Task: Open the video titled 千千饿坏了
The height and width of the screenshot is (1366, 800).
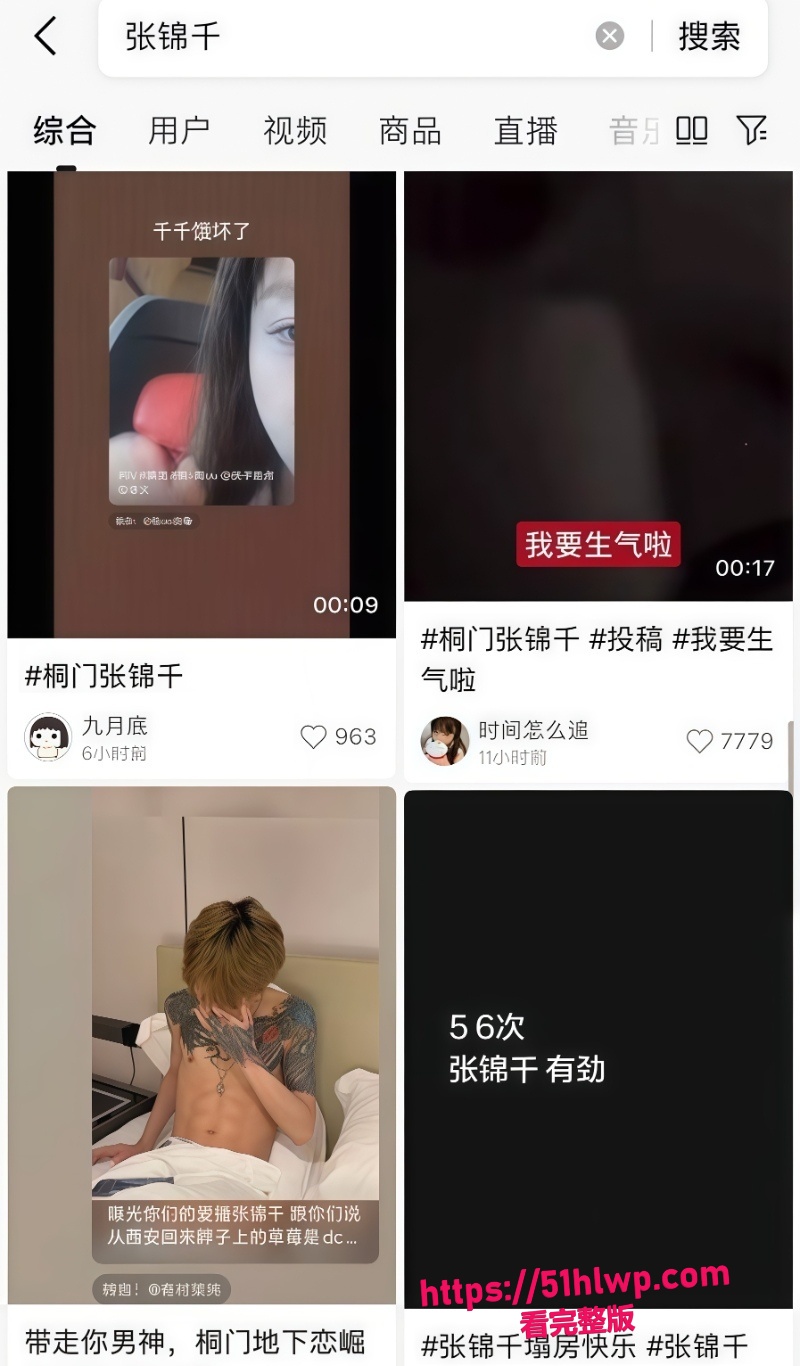Action: (202, 404)
